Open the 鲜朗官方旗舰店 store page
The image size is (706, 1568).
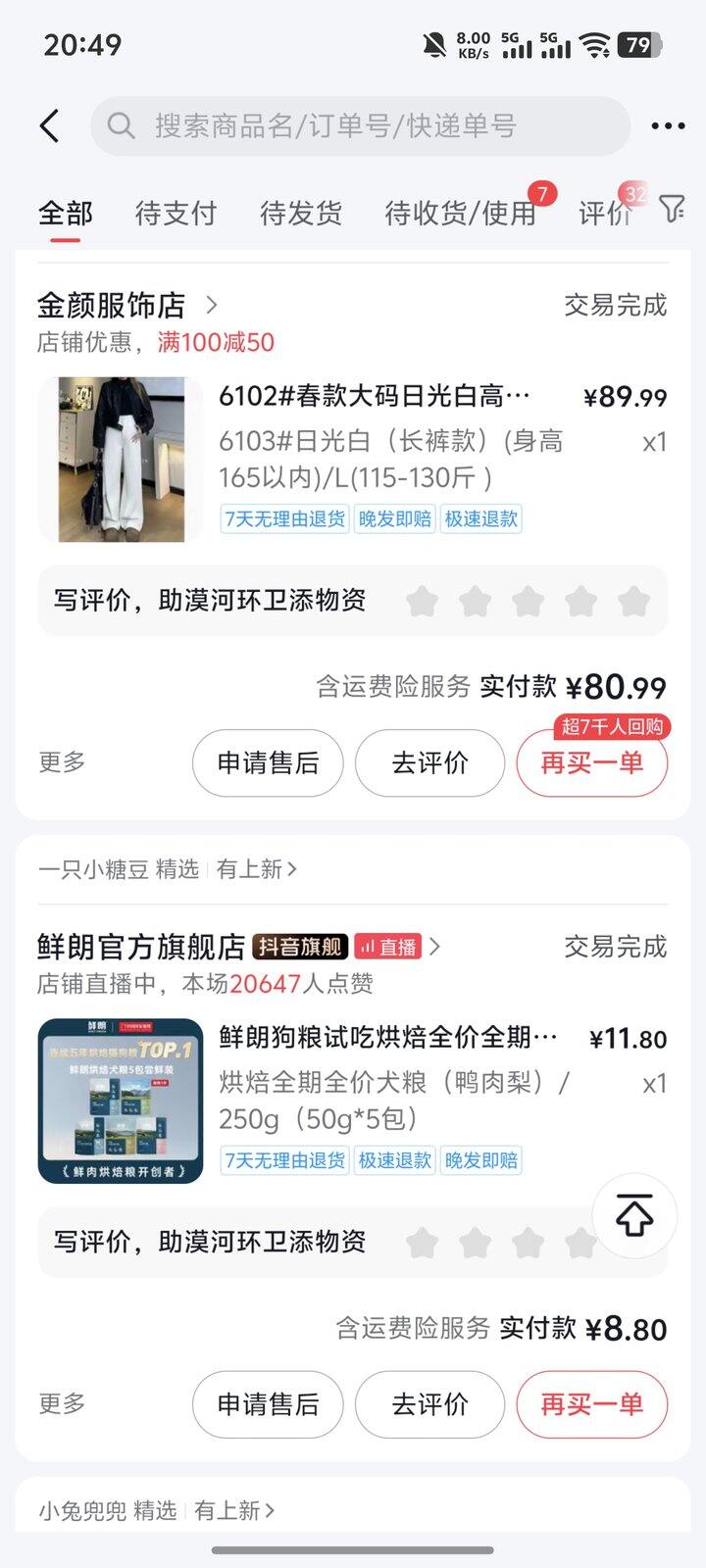point(142,947)
